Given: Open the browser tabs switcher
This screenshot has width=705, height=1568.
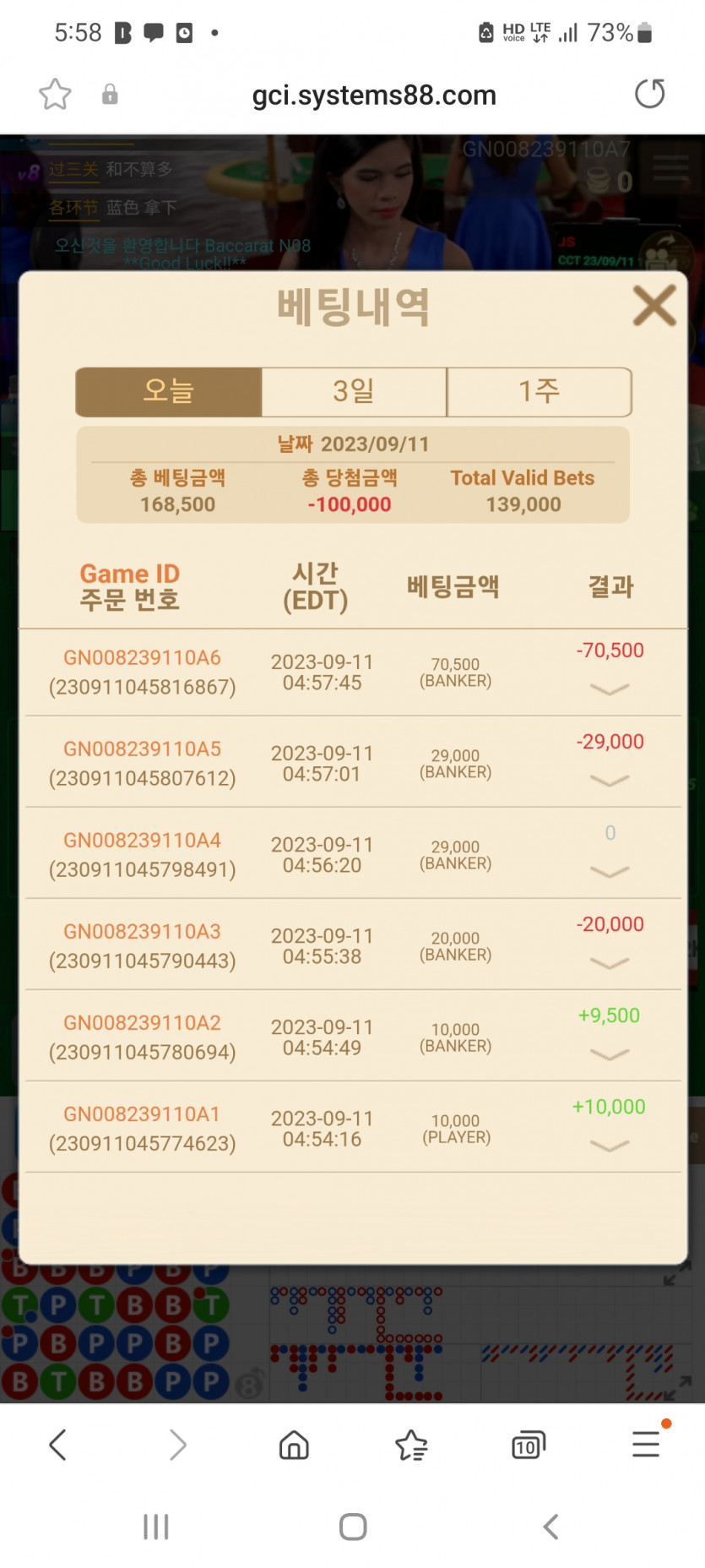Looking at the screenshot, I should (x=529, y=1445).
